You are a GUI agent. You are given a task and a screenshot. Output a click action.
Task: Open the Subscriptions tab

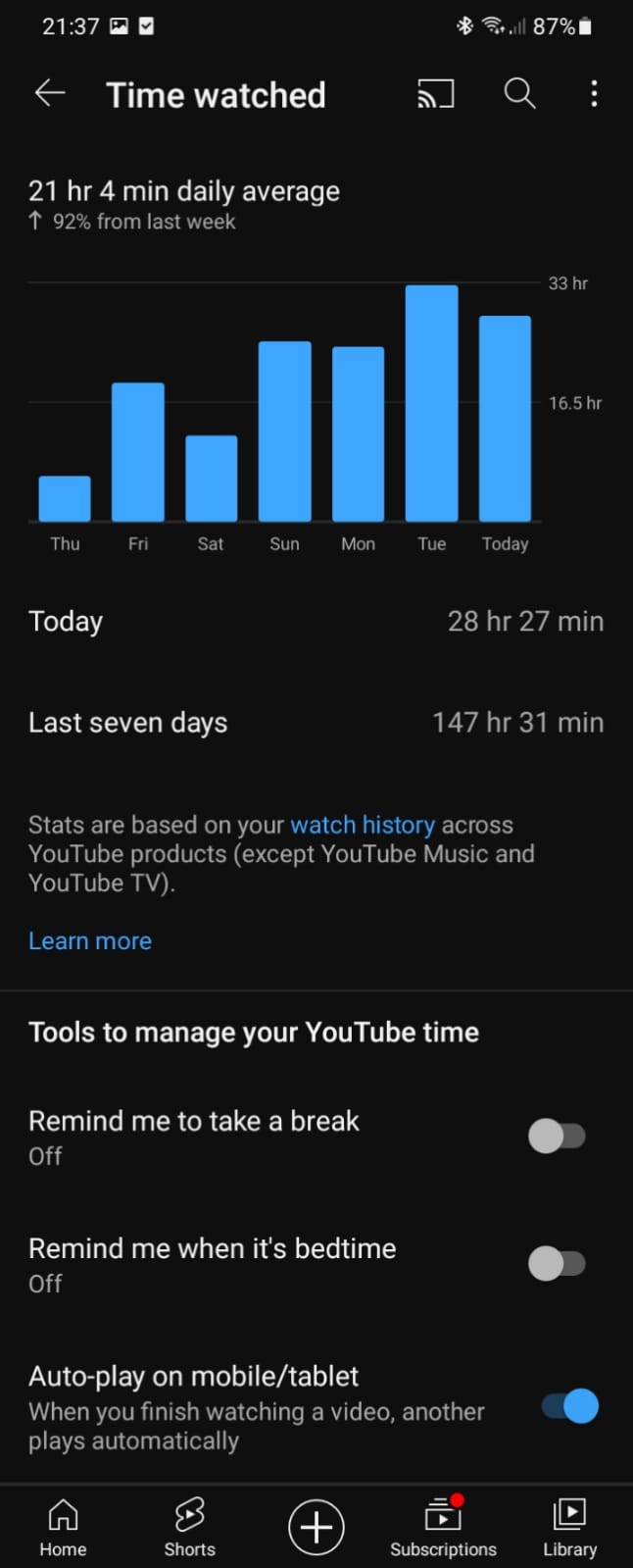[443, 1527]
